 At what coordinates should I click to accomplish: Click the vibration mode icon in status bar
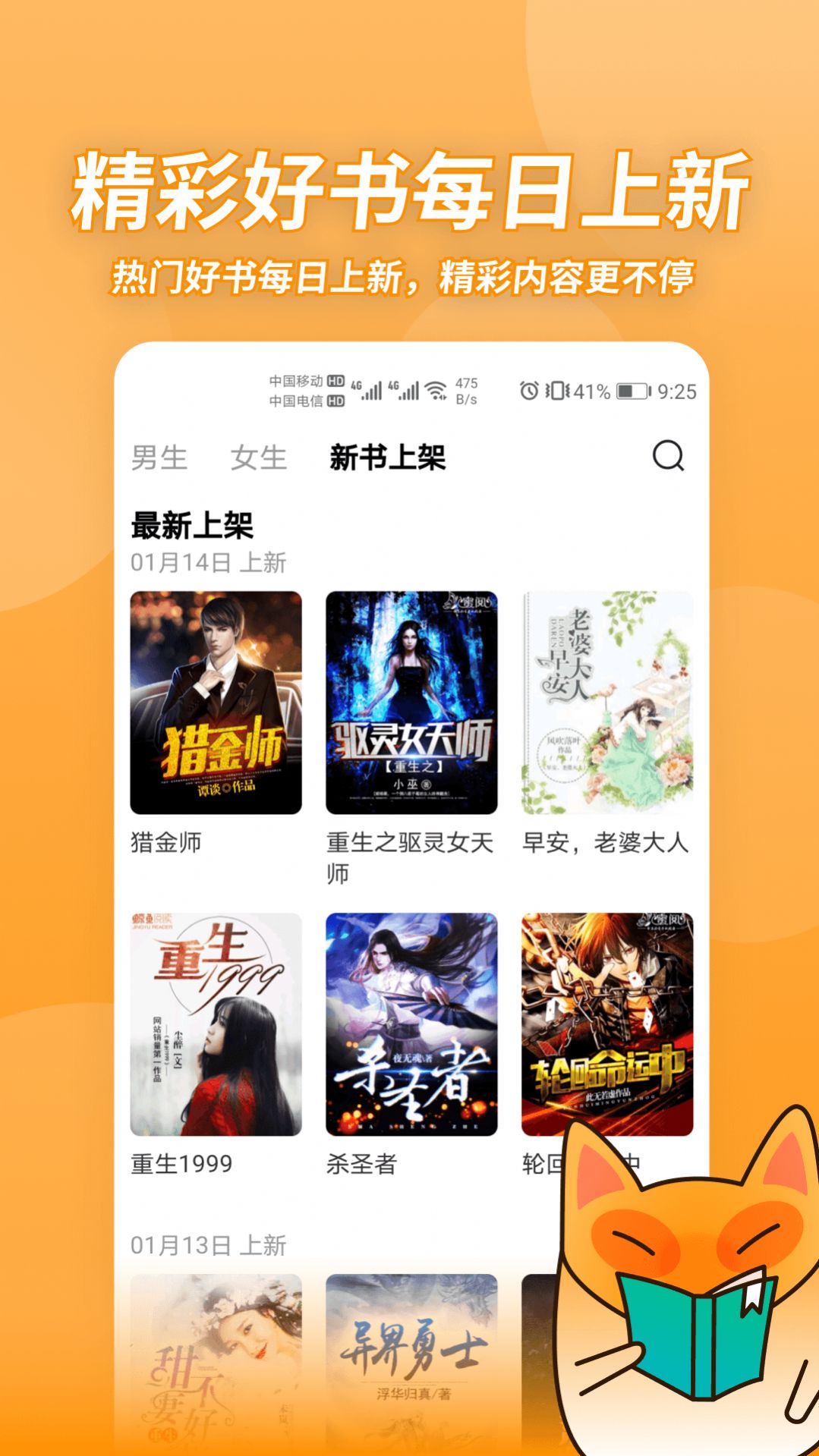pos(559,390)
